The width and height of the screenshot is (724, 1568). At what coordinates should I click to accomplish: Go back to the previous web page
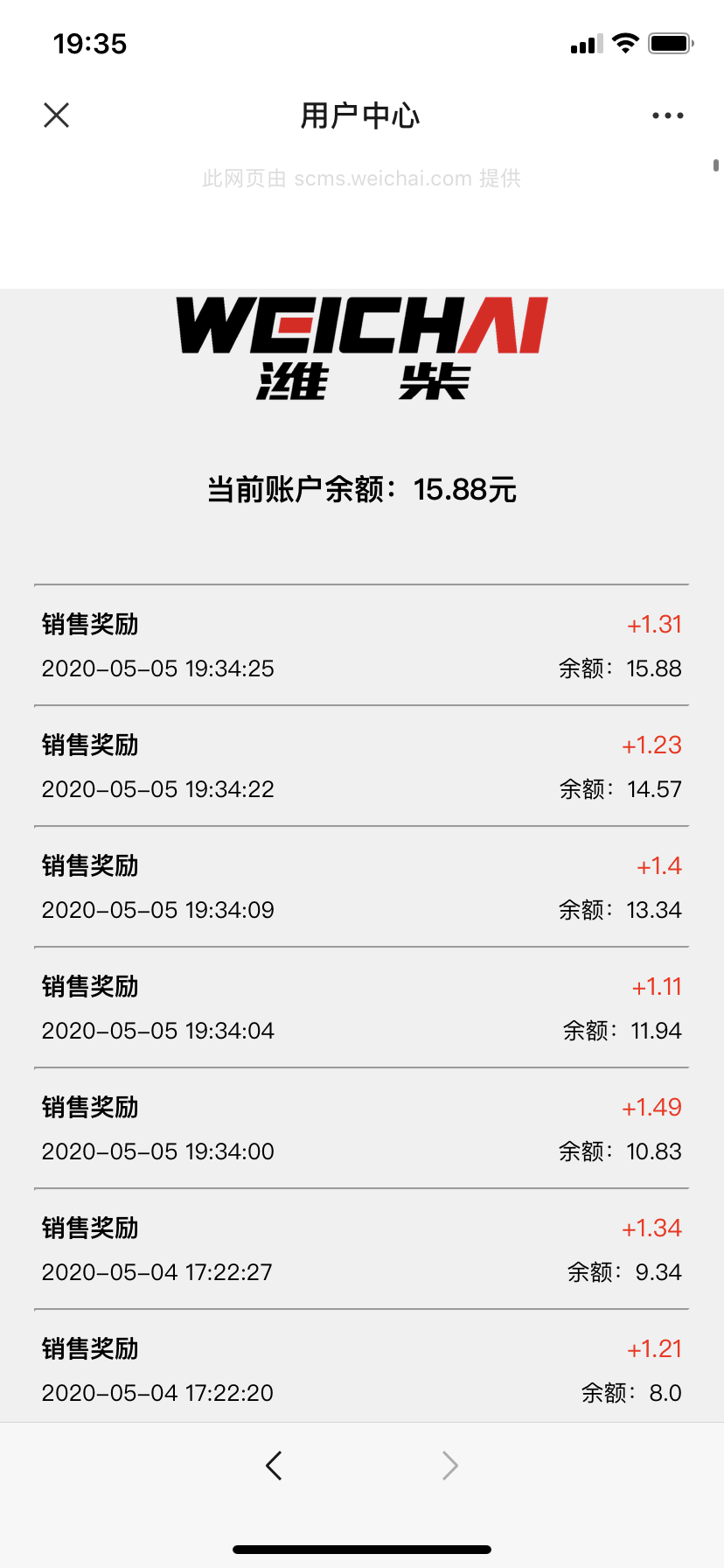(x=274, y=1465)
